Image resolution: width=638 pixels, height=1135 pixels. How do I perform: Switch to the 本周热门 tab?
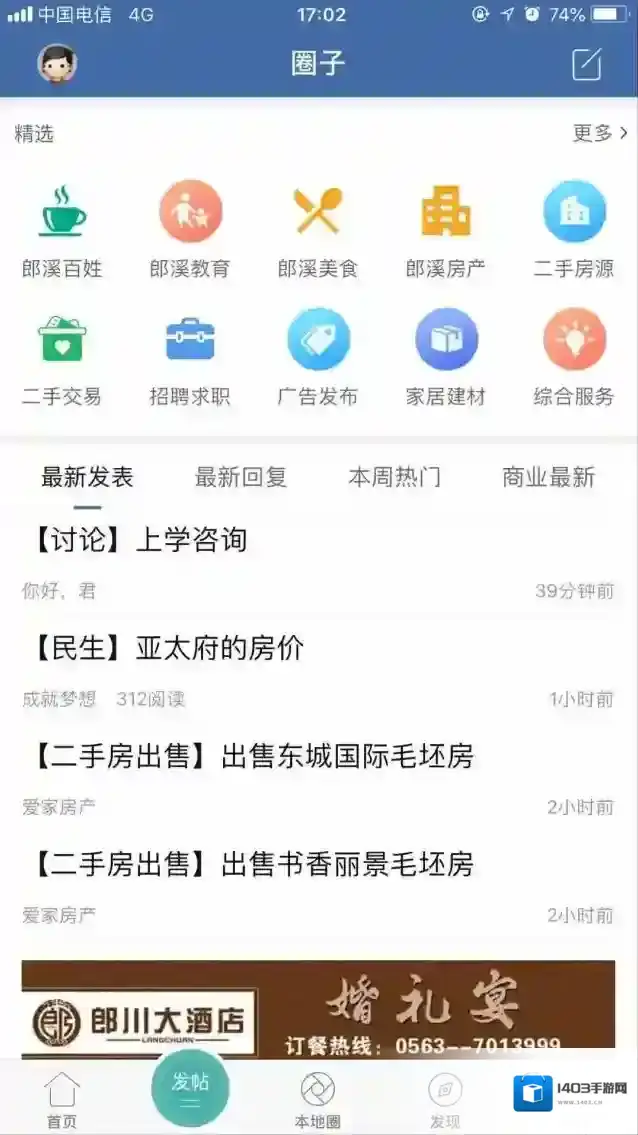tap(394, 477)
